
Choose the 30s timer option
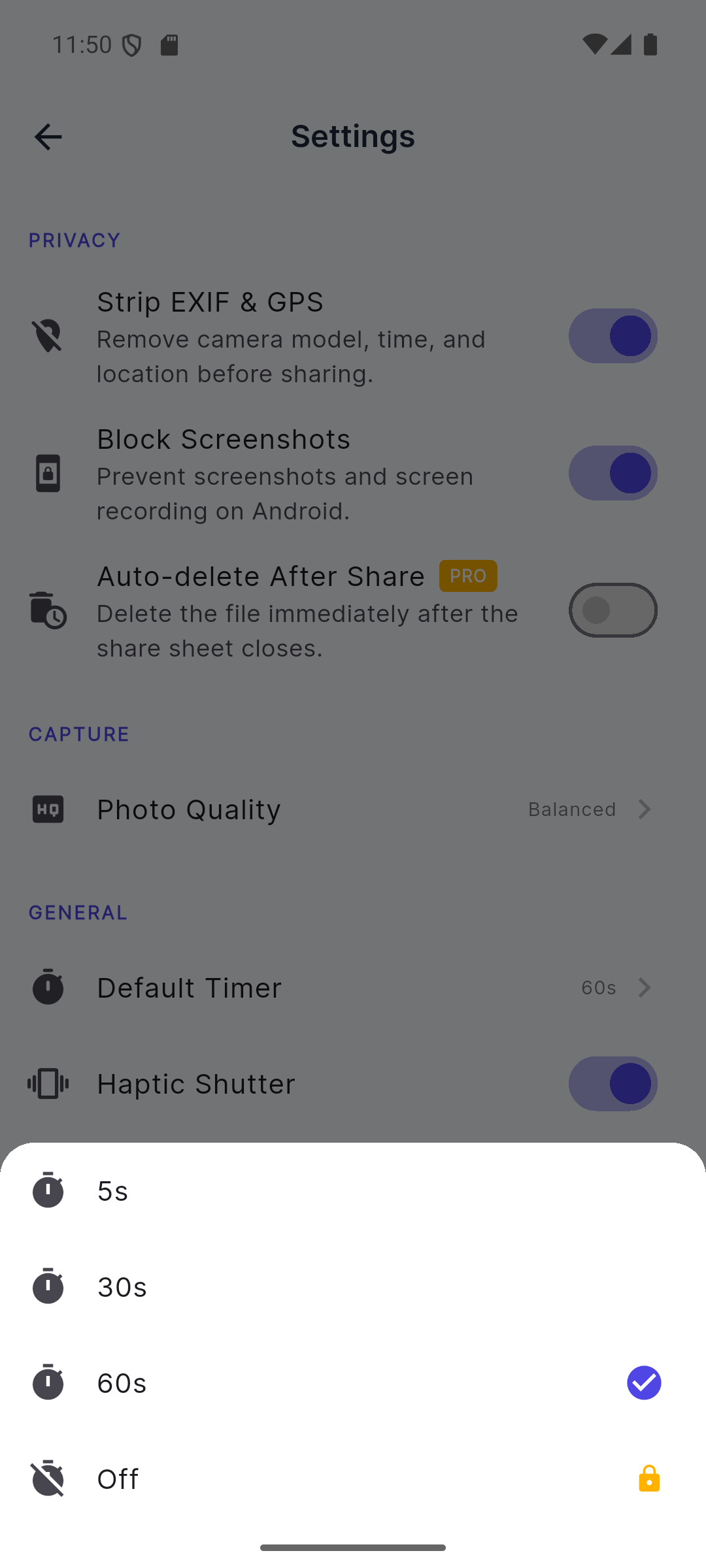coord(353,1286)
